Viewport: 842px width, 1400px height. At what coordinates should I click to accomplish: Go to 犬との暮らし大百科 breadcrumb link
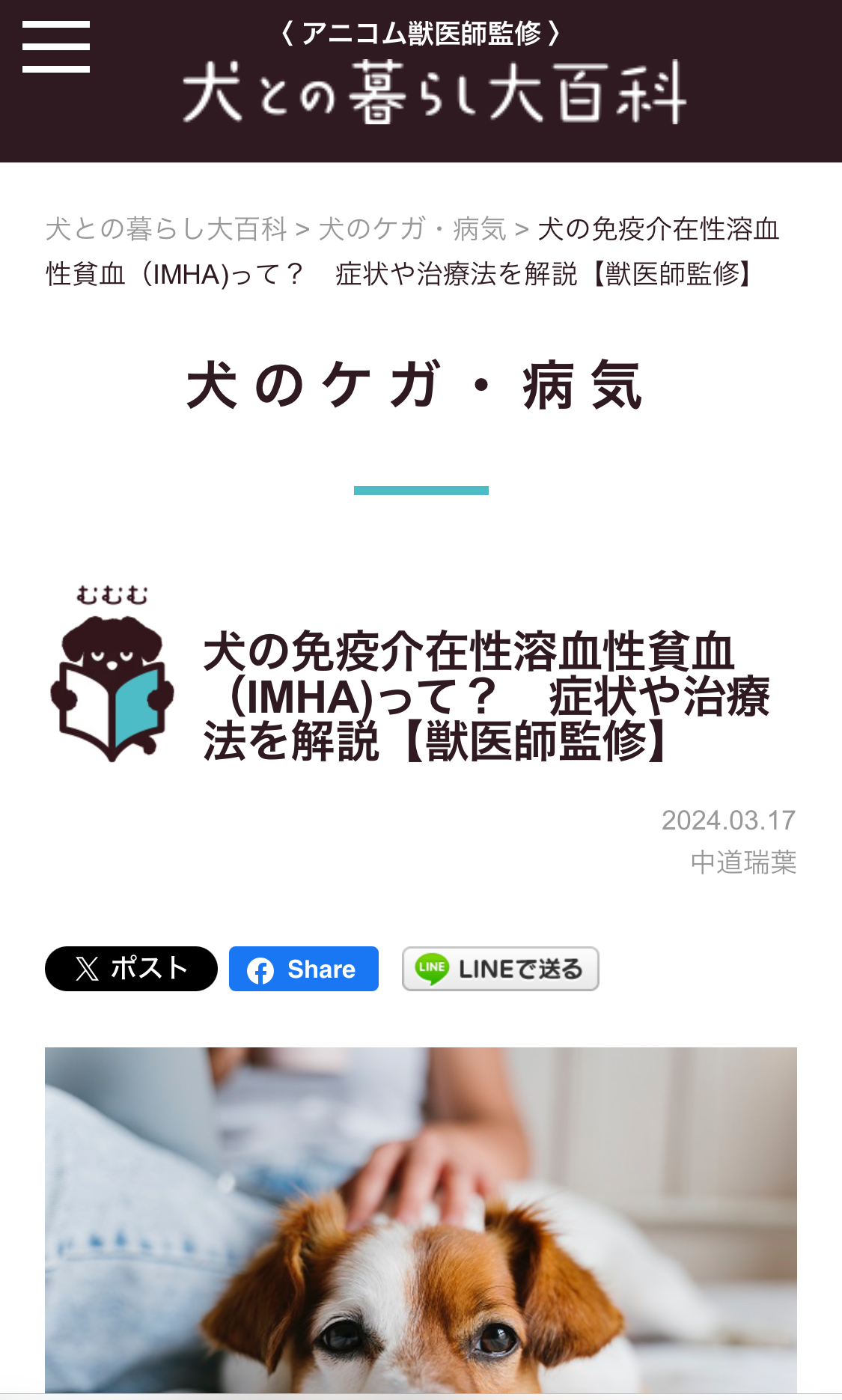click(x=166, y=229)
